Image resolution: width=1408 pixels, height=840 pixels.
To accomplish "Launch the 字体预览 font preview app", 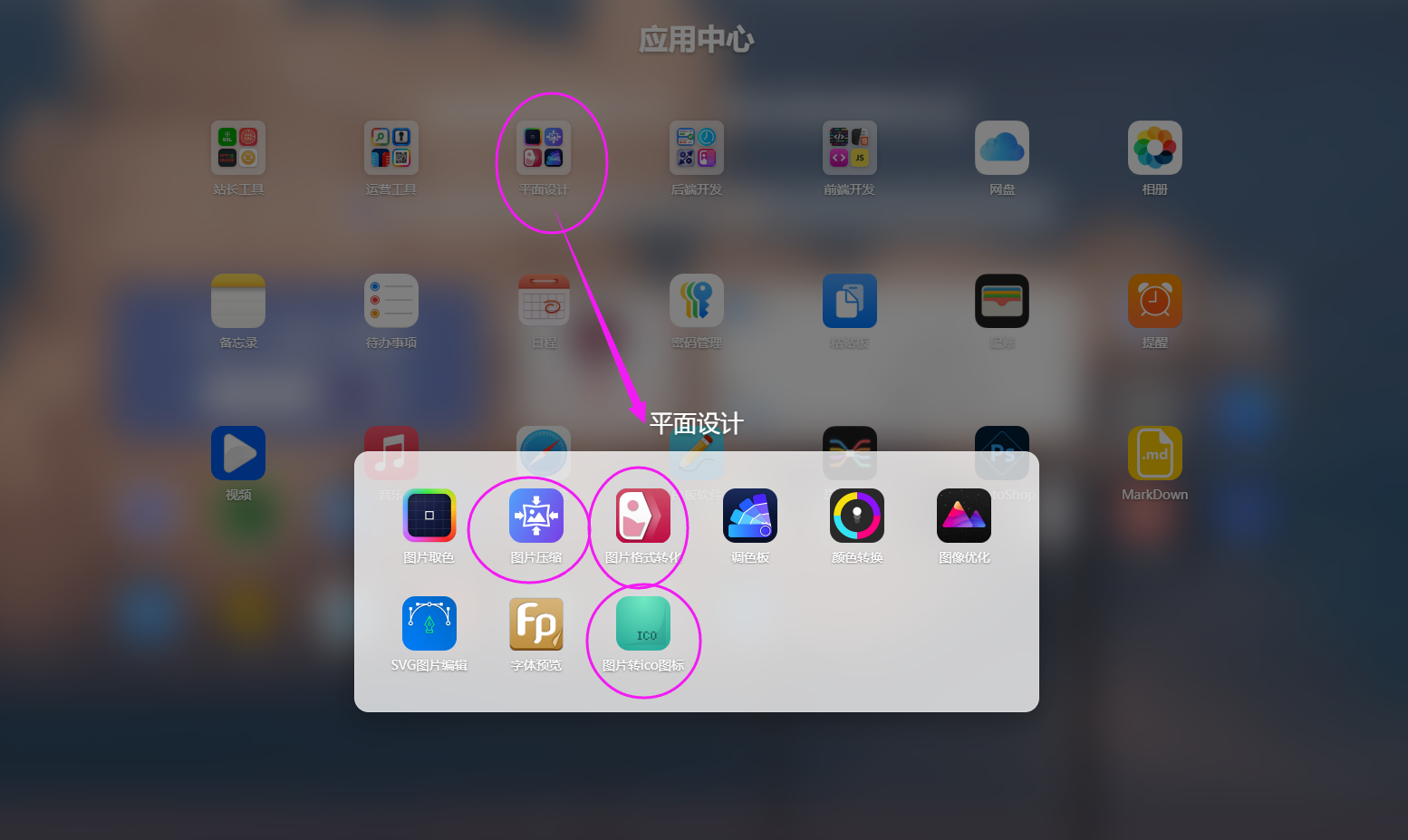I will (x=536, y=623).
